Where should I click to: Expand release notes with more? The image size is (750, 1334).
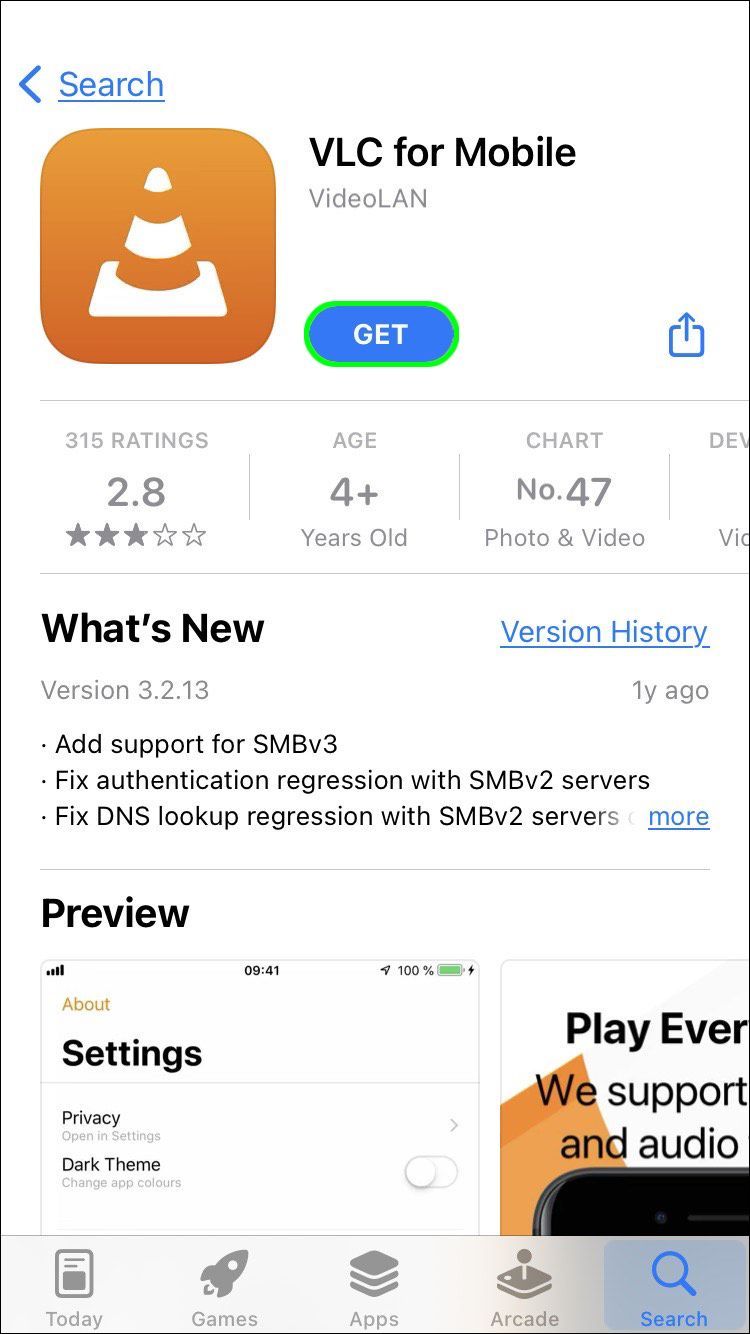click(x=678, y=816)
